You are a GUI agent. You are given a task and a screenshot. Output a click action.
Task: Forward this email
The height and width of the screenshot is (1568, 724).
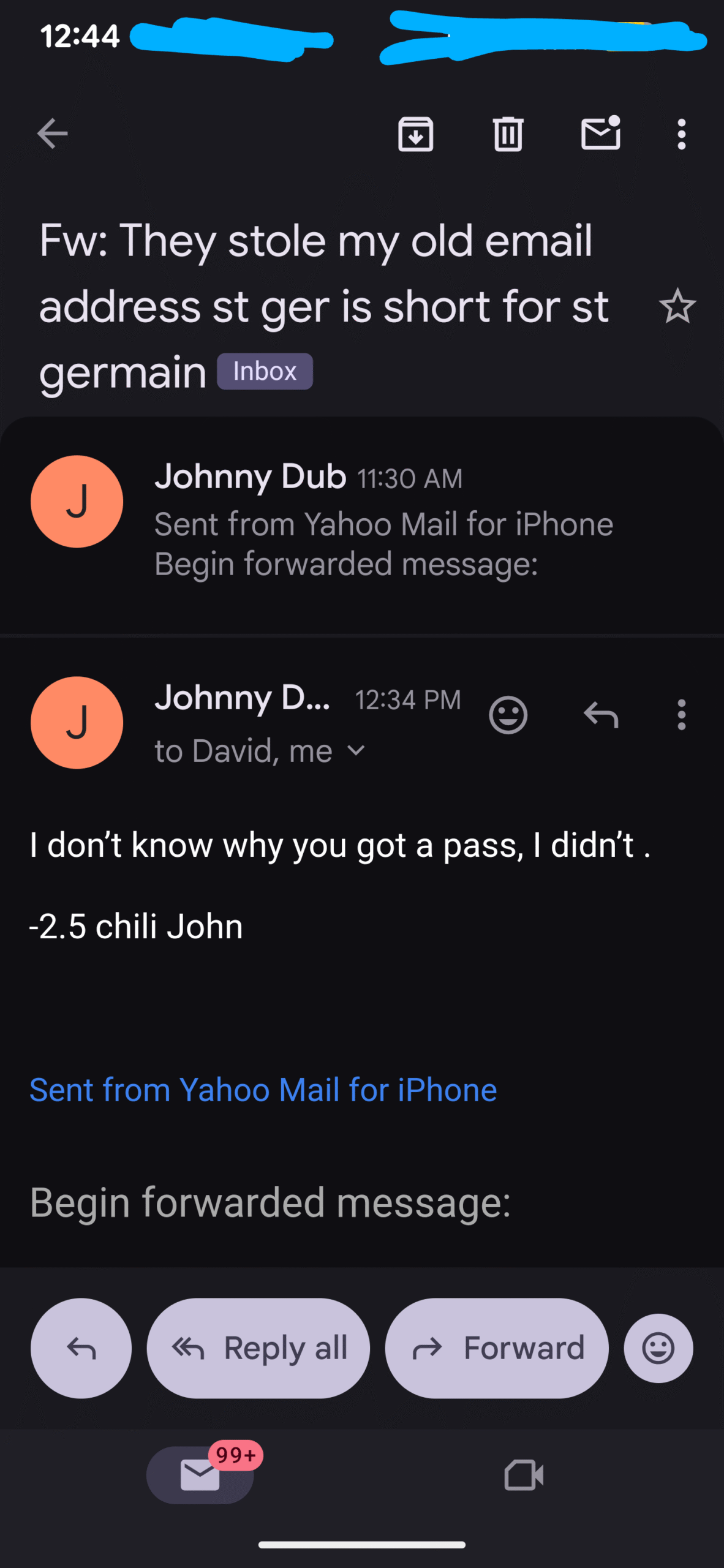pyautogui.click(x=497, y=1348)
